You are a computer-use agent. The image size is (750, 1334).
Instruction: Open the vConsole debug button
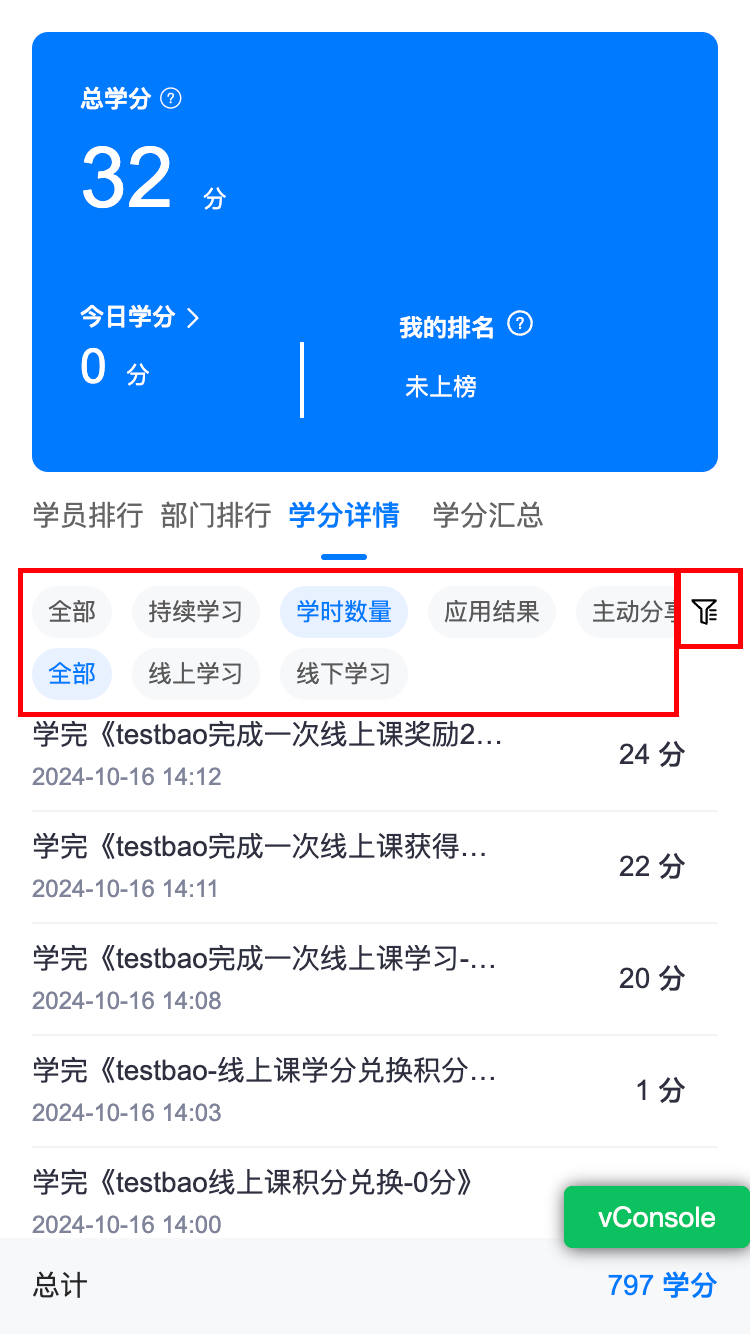656,1217
